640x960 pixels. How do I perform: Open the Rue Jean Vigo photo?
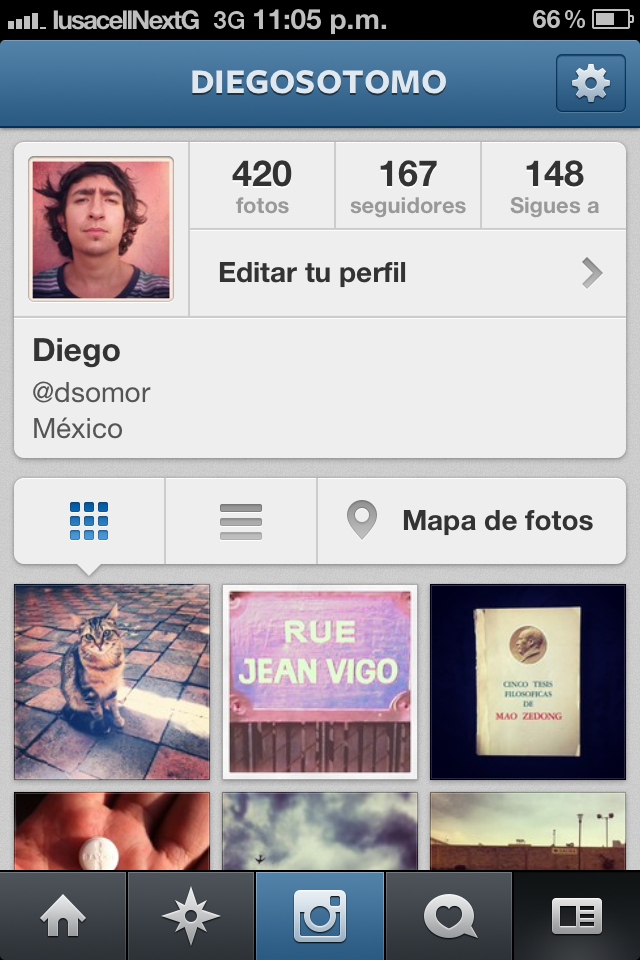point(320,682)
